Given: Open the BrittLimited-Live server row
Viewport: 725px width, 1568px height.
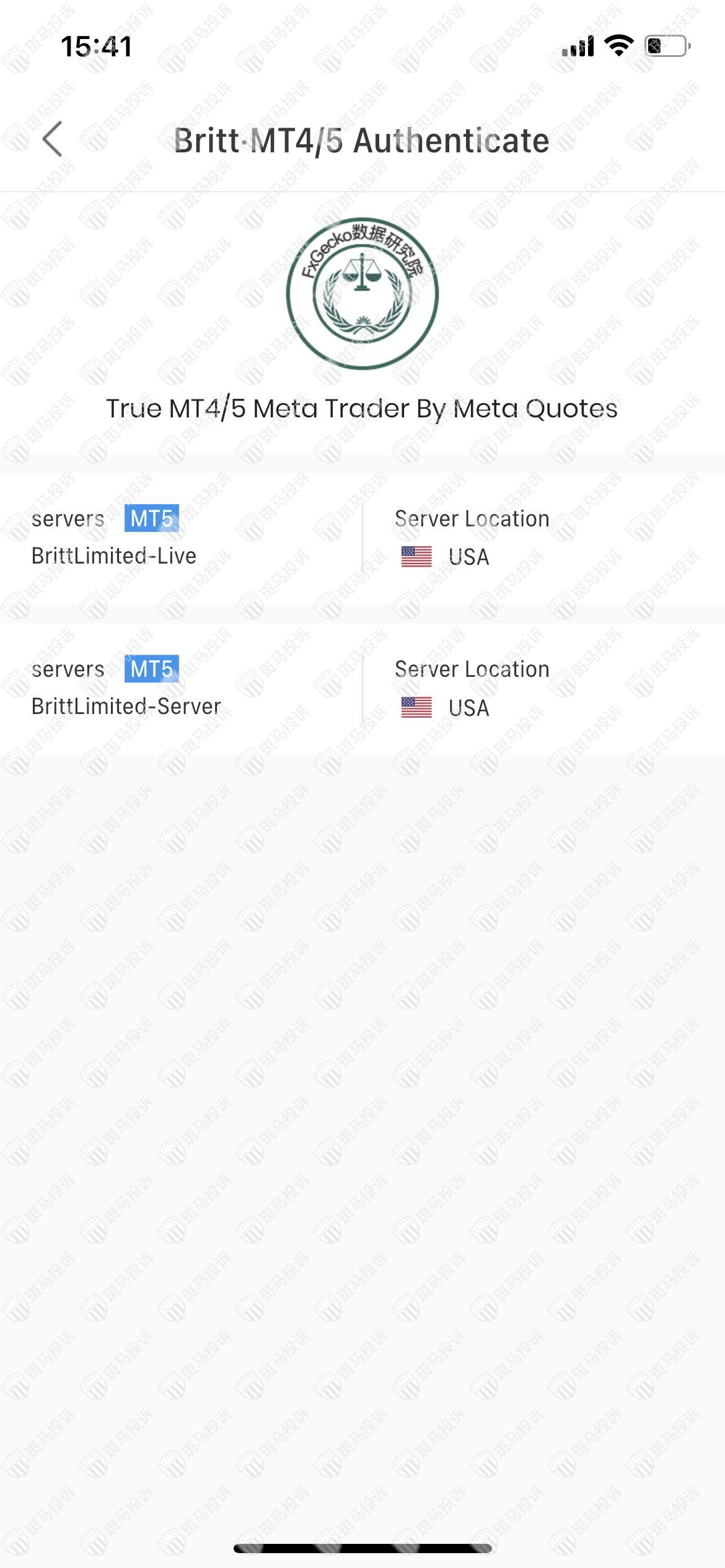Looking at the screenshot, I should (114, 555).
